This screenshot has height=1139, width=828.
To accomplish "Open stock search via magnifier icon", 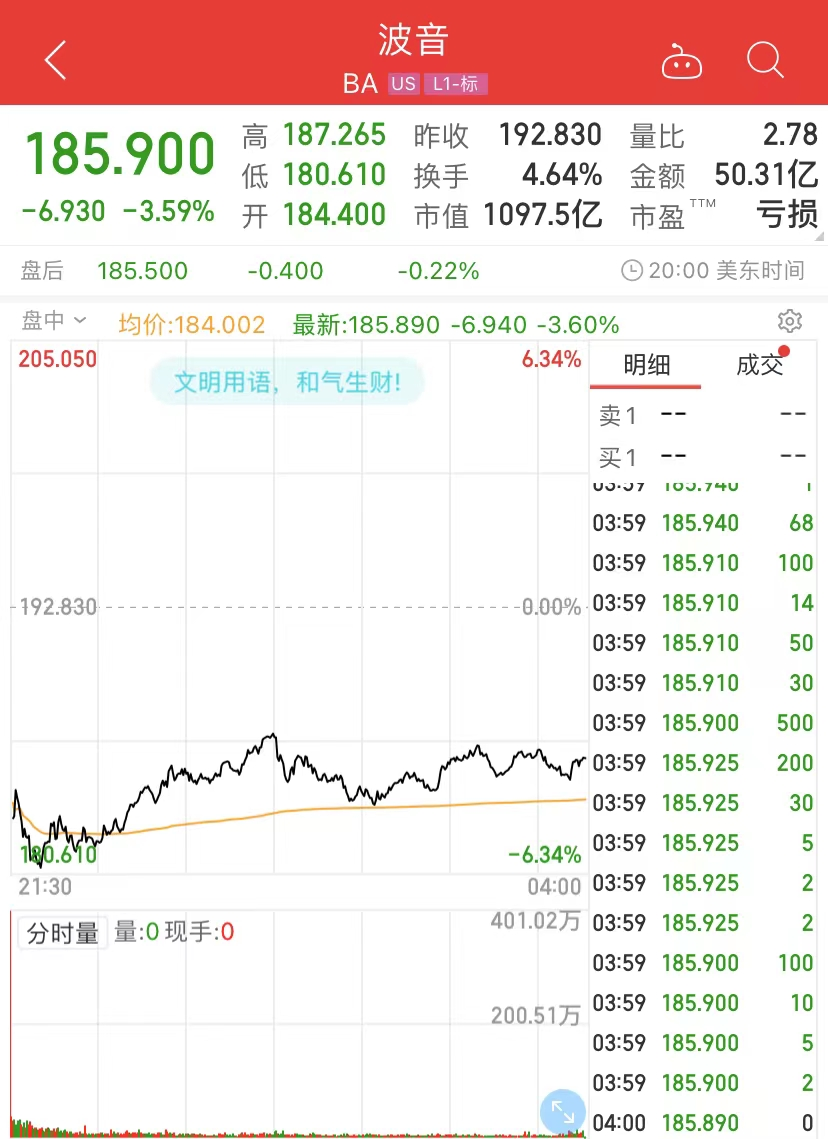I will 765,60.
